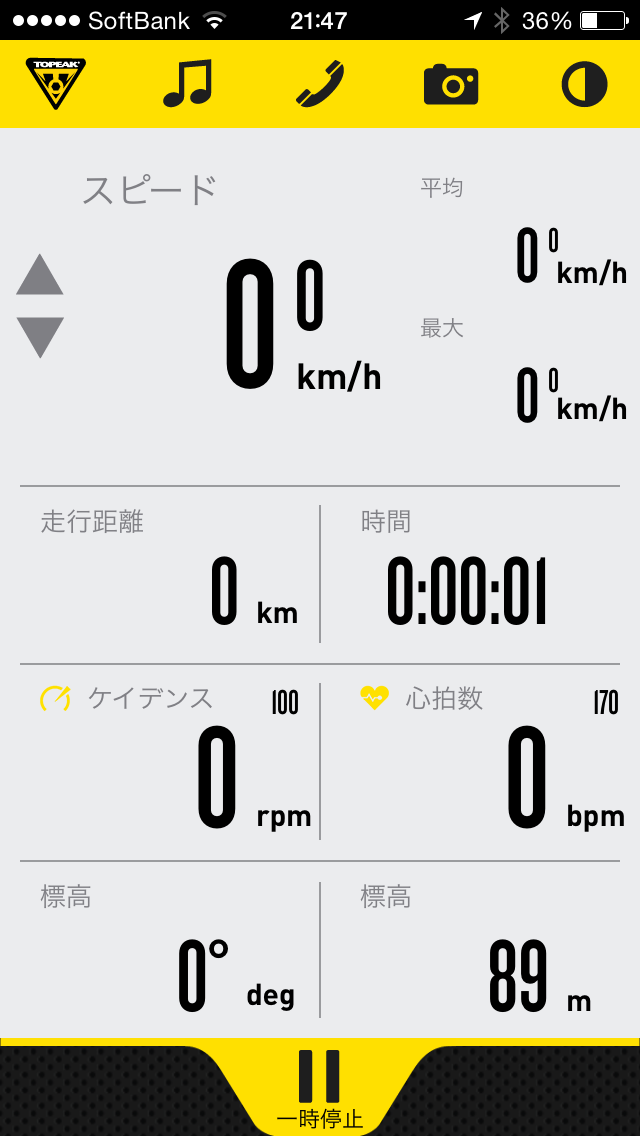Launch the camera from the toolbar
Image resolution: width=640 pixels, height=1136 pixels.
pos(451,84)
